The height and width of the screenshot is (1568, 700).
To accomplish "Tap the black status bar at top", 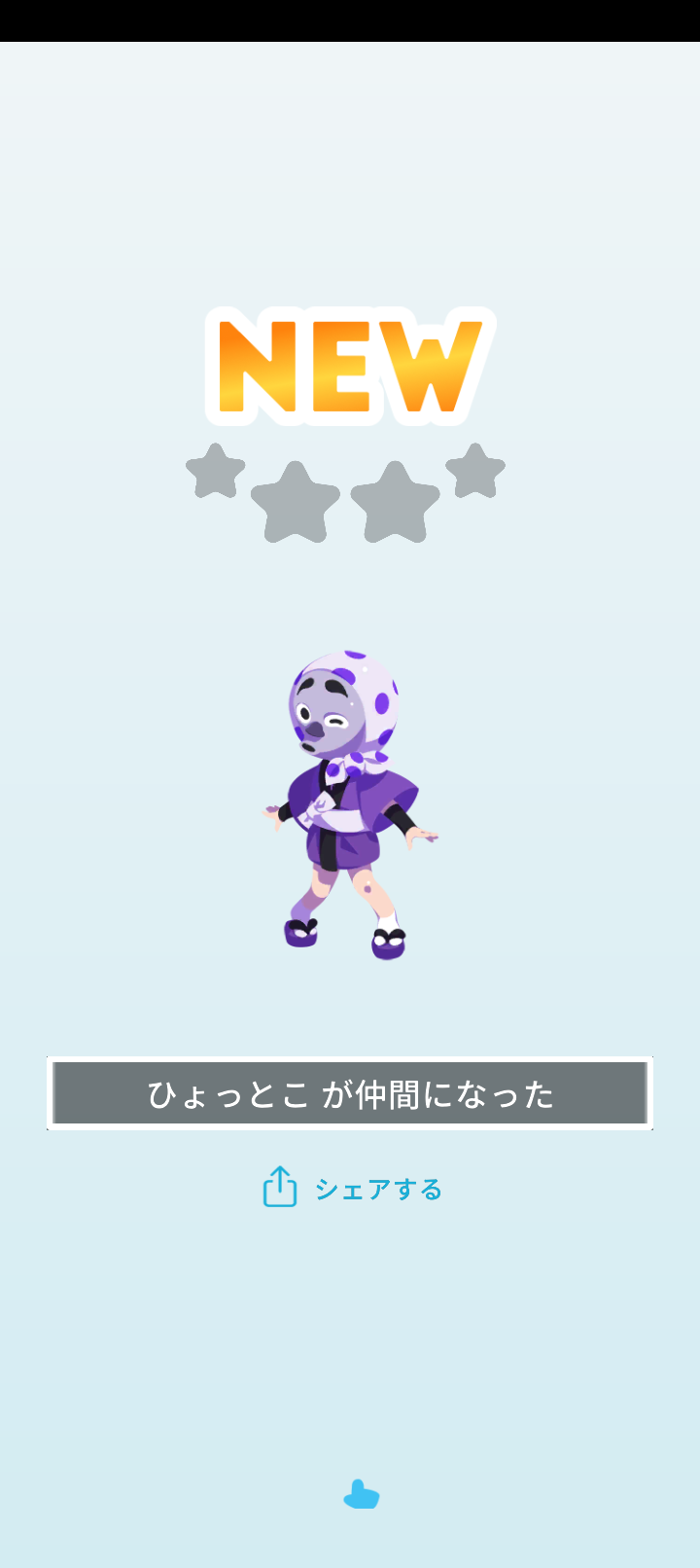I will tap(350, 18).
